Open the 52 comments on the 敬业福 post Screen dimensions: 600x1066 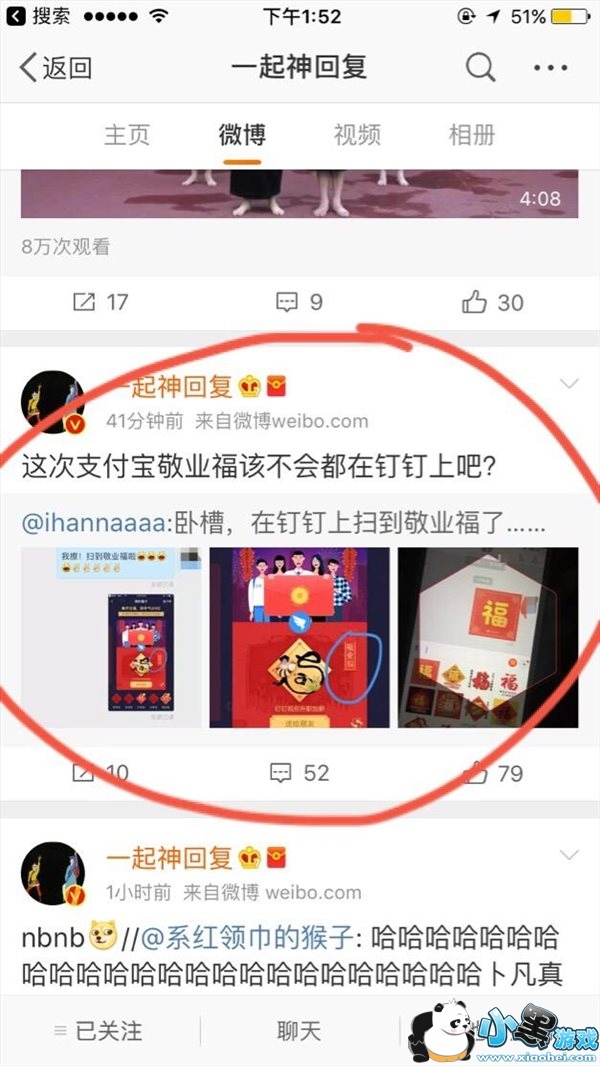click(299, 774)
